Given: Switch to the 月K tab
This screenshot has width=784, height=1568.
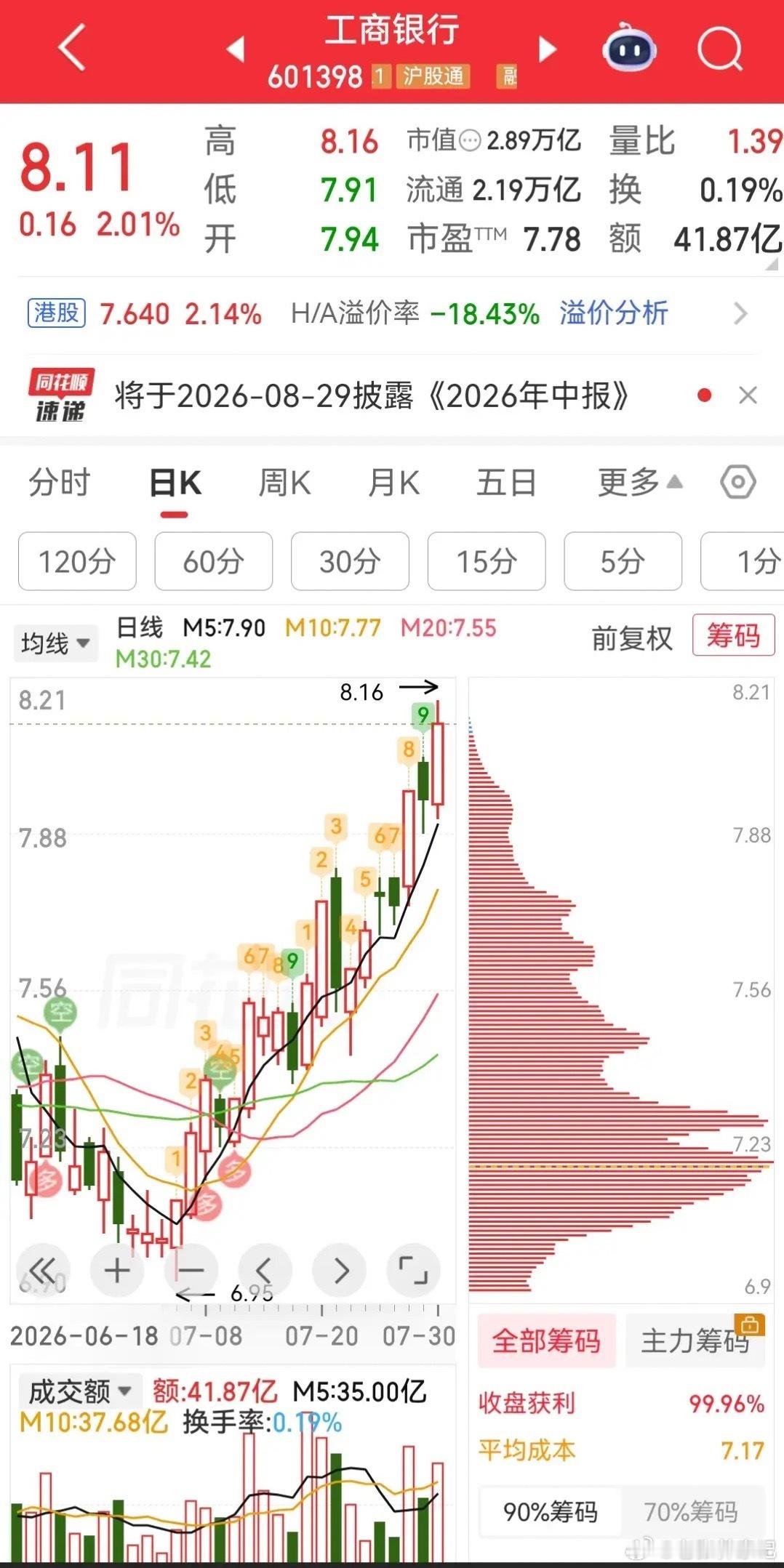Looking at the screenshot, I should (393, 483).
